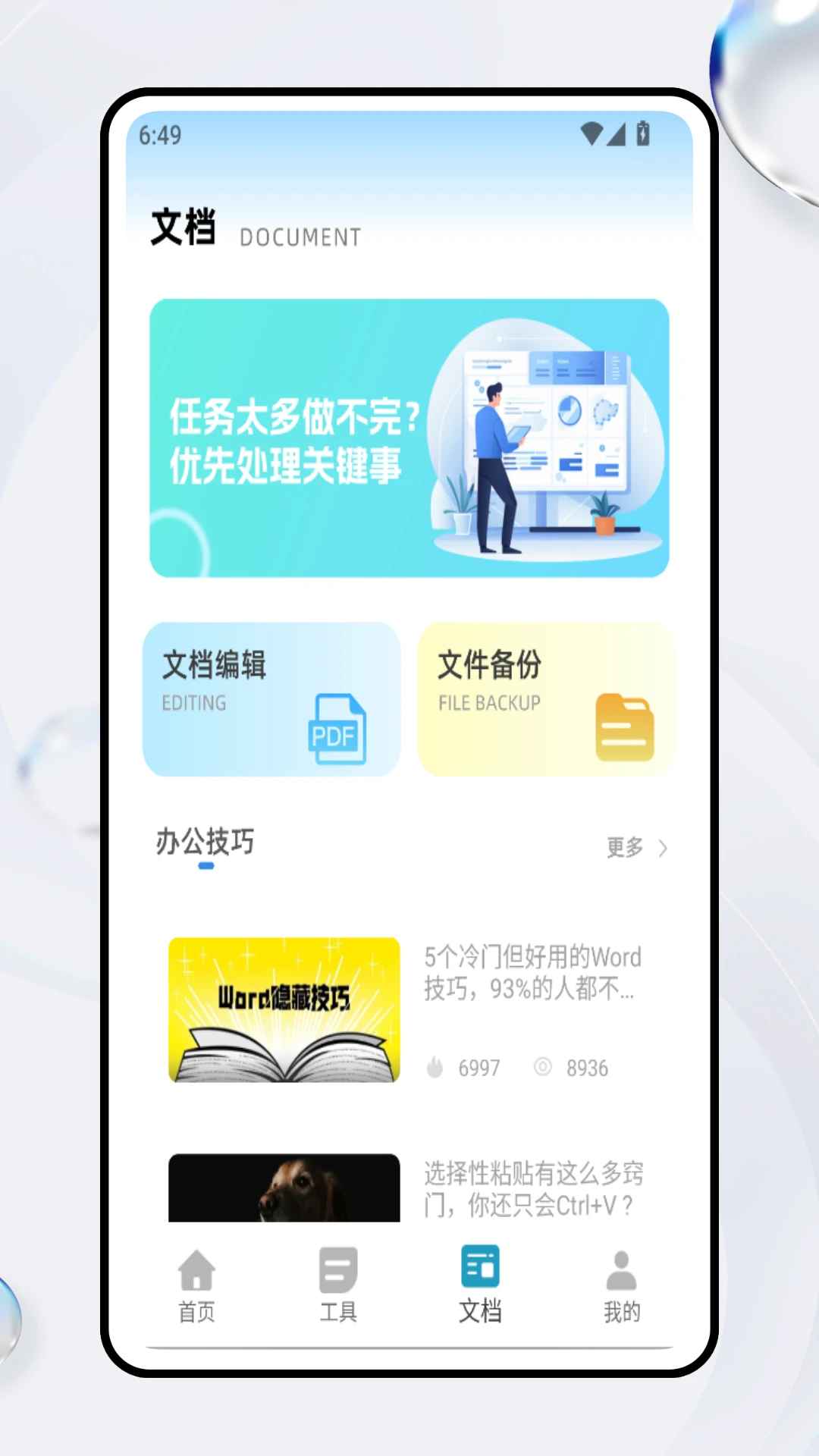The image size is (819, 1456).
Task: Switch to the 文档 bottom tab
Action: [x=479, y=1282]
